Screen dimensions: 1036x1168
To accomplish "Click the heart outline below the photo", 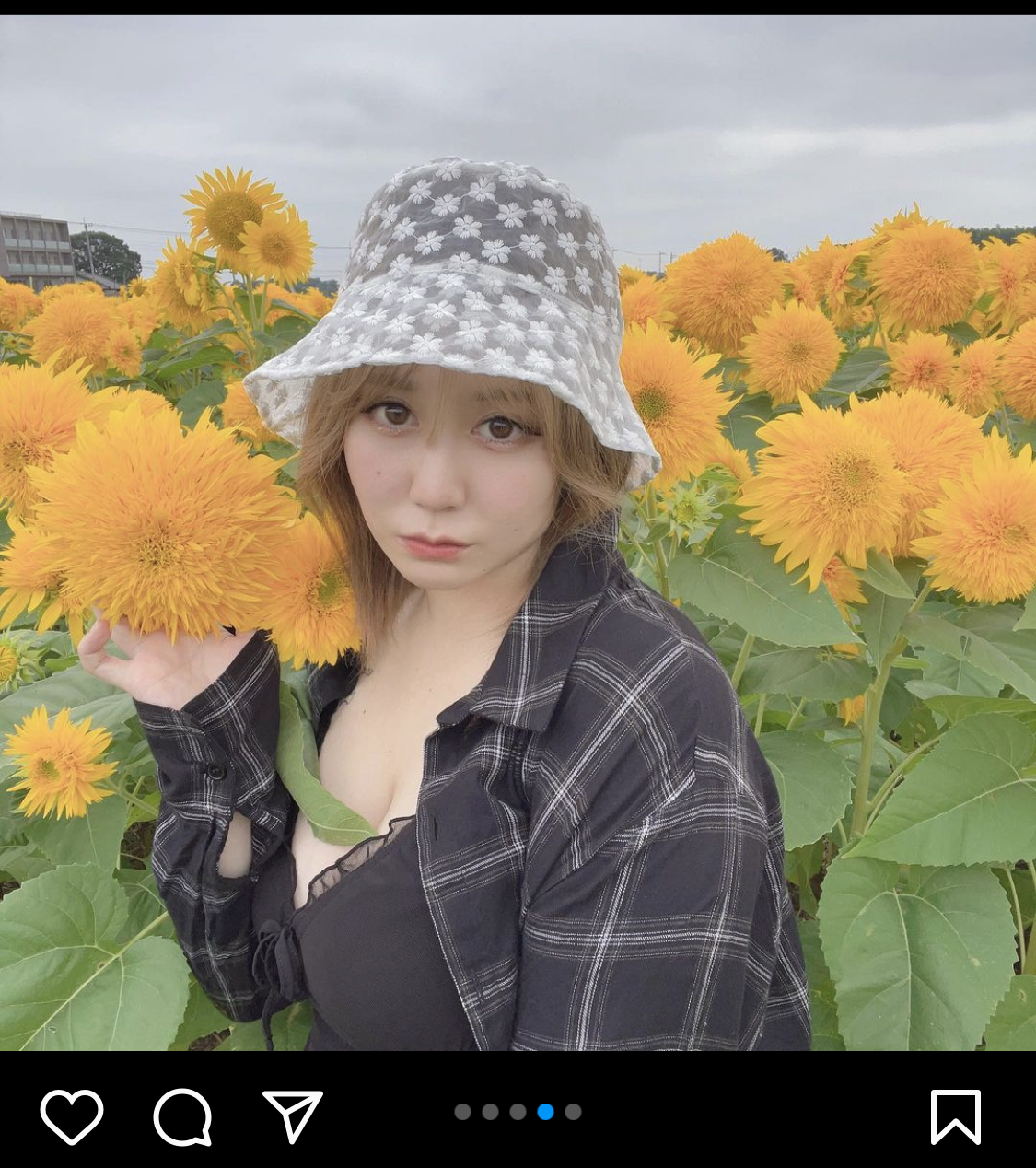I will [x=73, y=1116].
